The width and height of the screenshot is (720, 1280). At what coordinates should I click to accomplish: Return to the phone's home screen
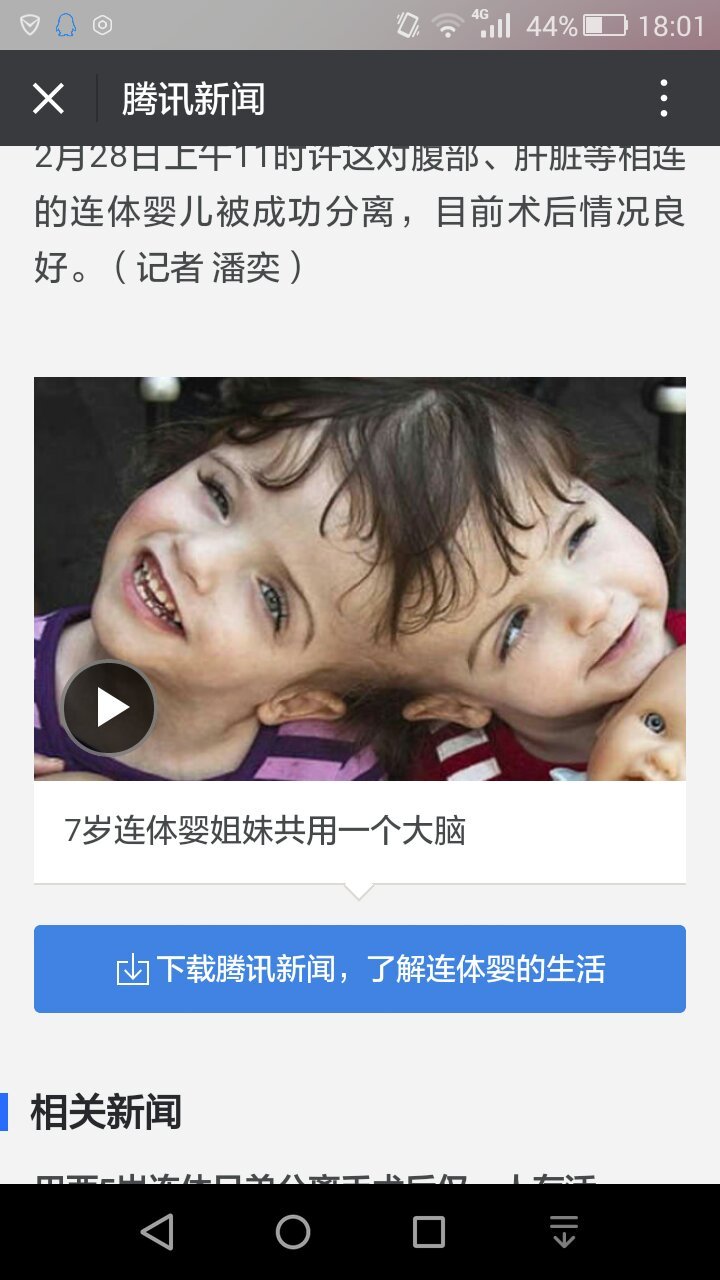[293, 1232]
